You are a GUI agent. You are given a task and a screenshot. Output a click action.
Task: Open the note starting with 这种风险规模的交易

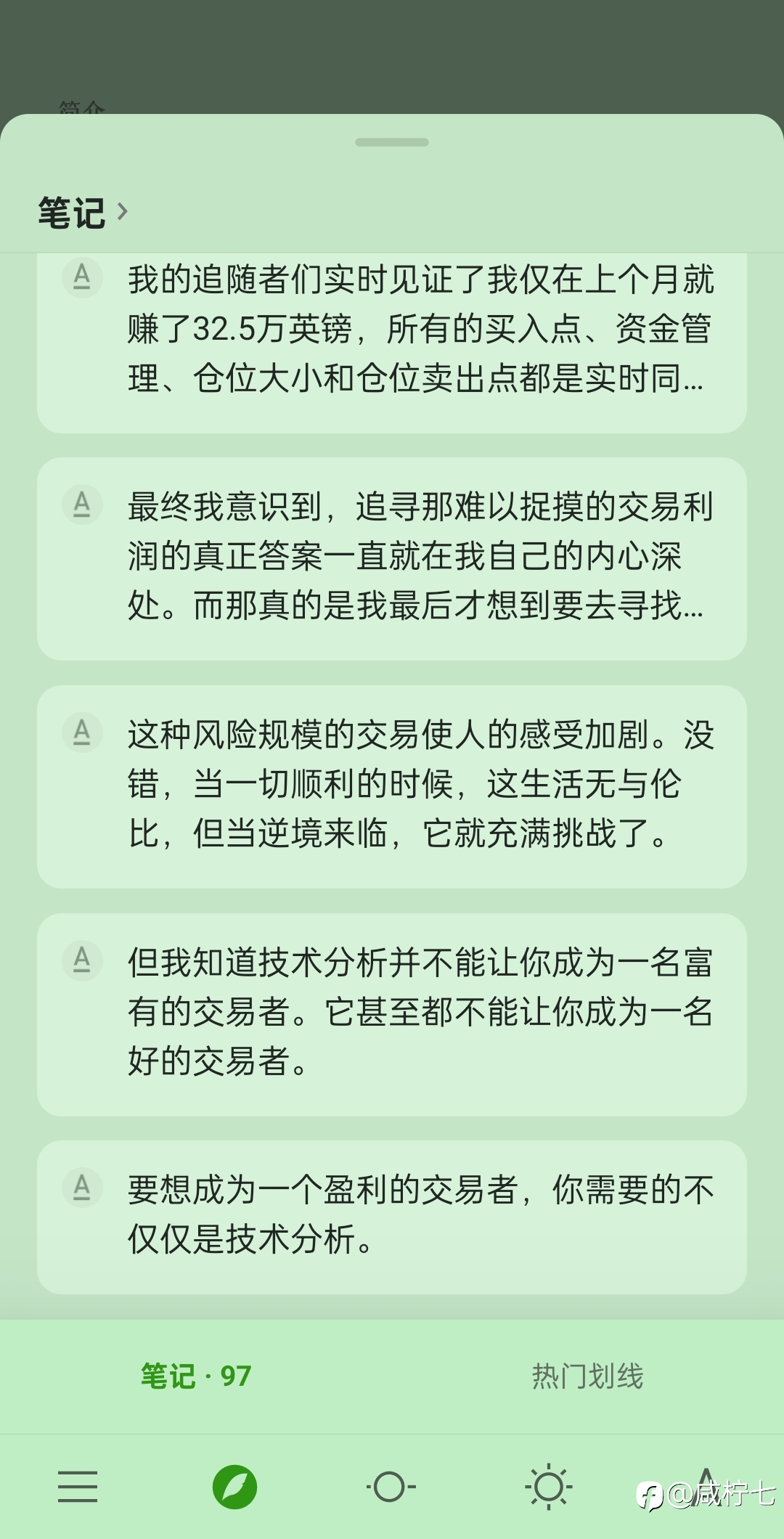point(392,787)
